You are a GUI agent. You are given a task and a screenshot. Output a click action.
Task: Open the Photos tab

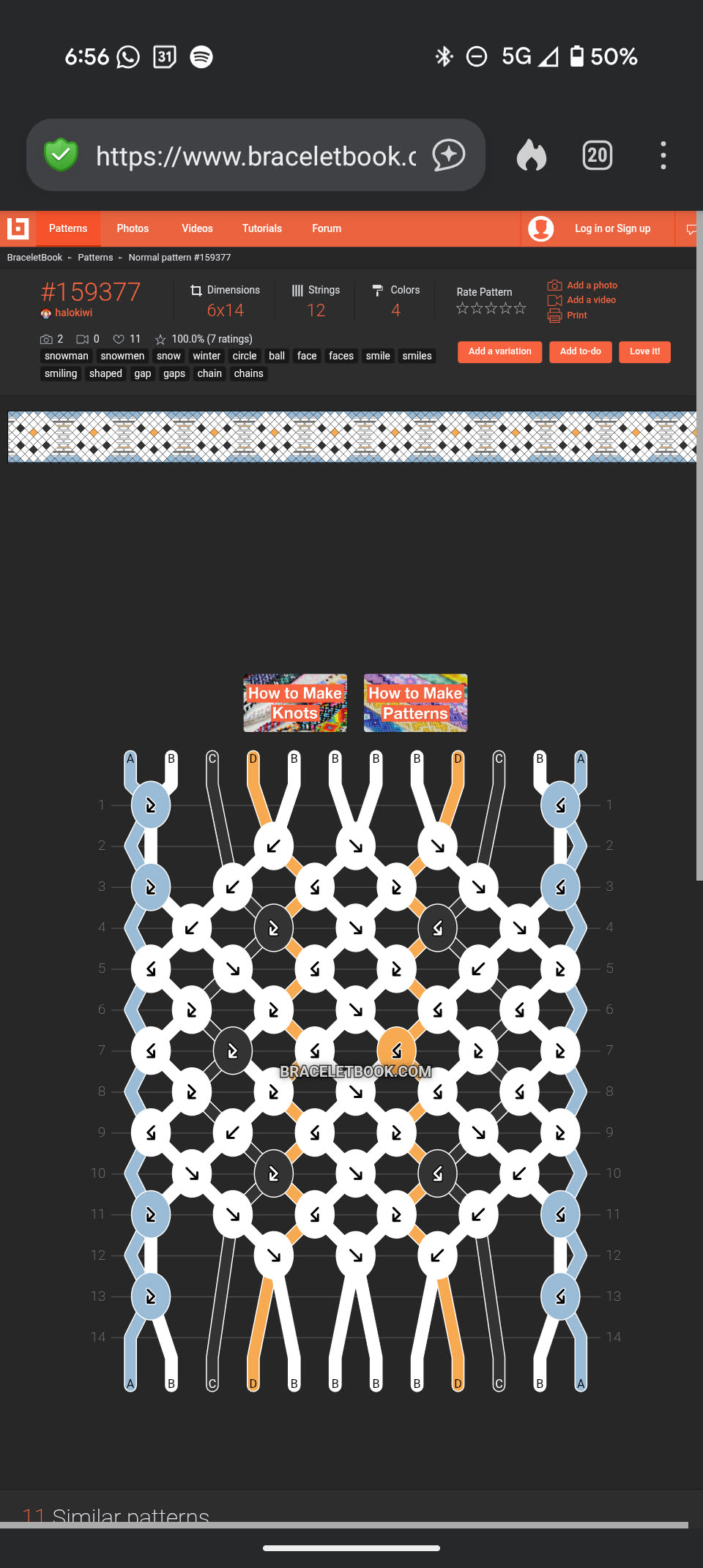pyautogui.click(x=133, y=228)
